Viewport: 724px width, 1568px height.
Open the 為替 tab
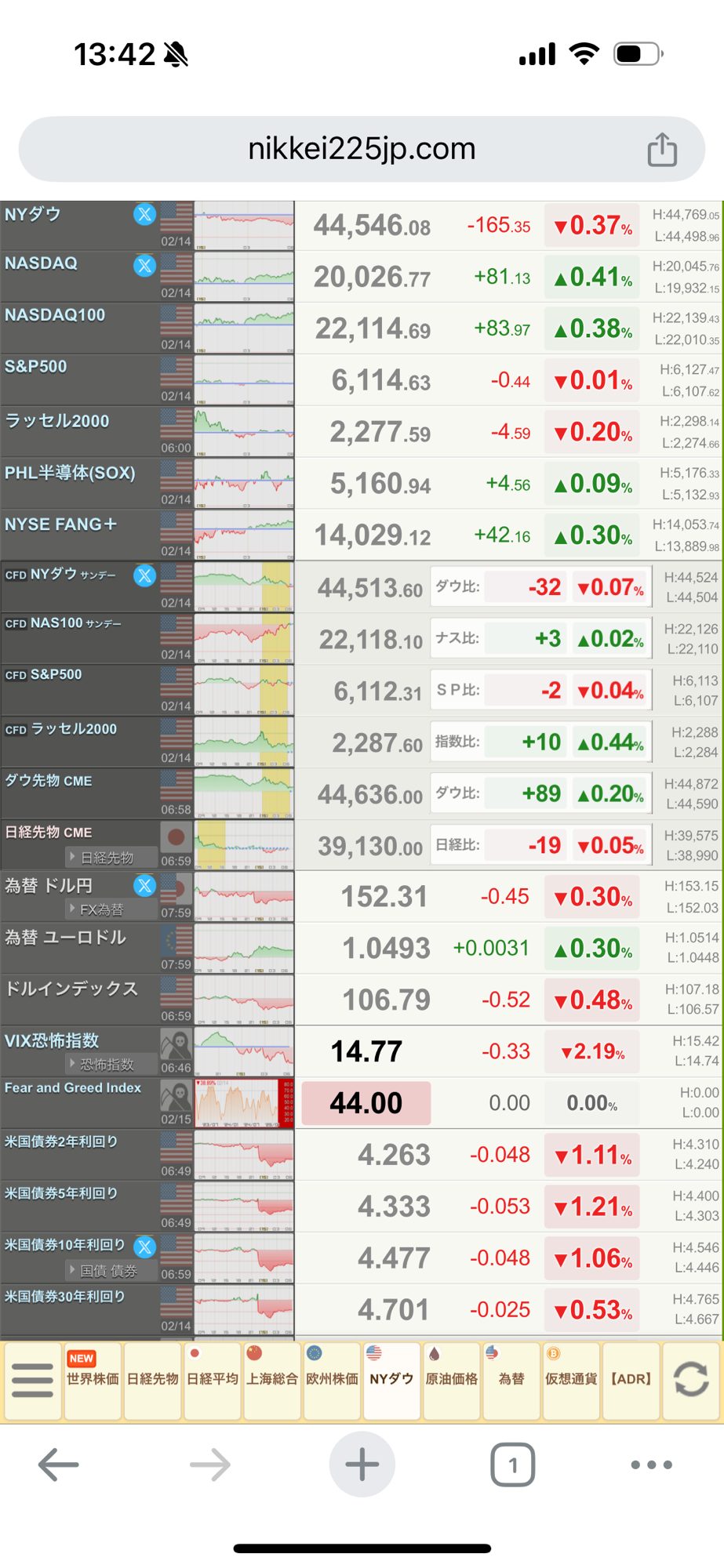511,1381
